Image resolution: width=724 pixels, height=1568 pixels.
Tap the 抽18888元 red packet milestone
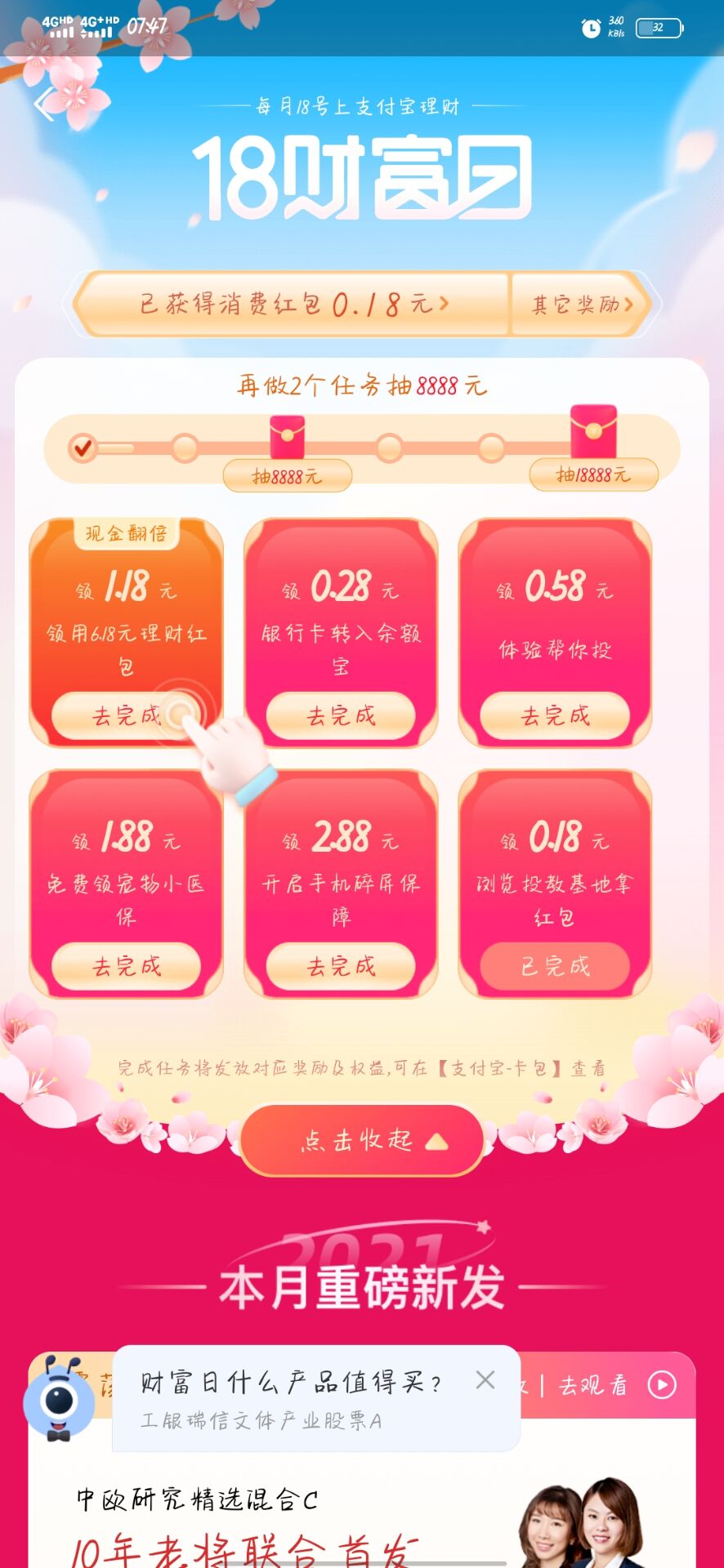coord(593,433)
